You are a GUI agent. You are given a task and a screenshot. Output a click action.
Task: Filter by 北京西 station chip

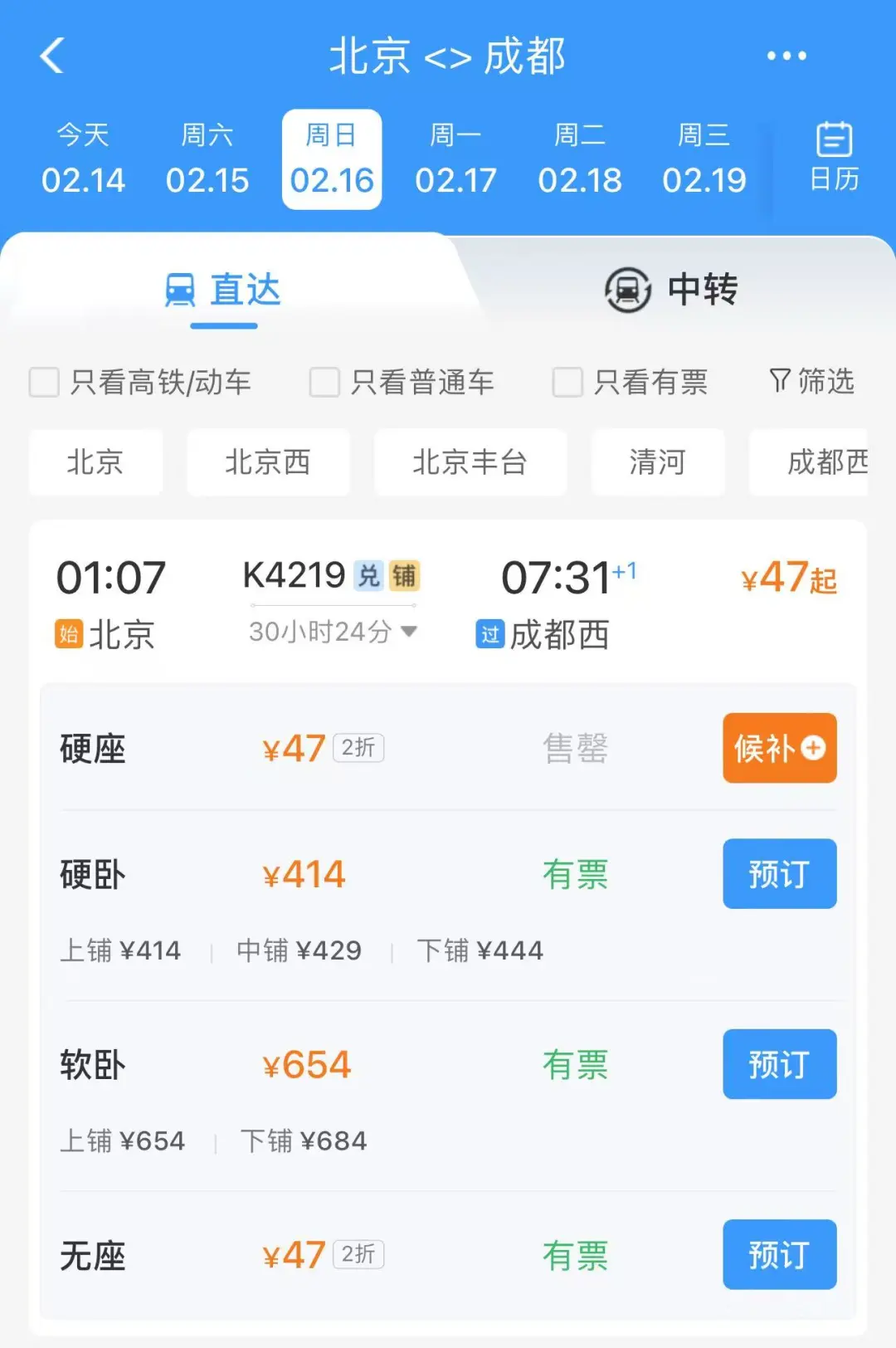[268, 462]
